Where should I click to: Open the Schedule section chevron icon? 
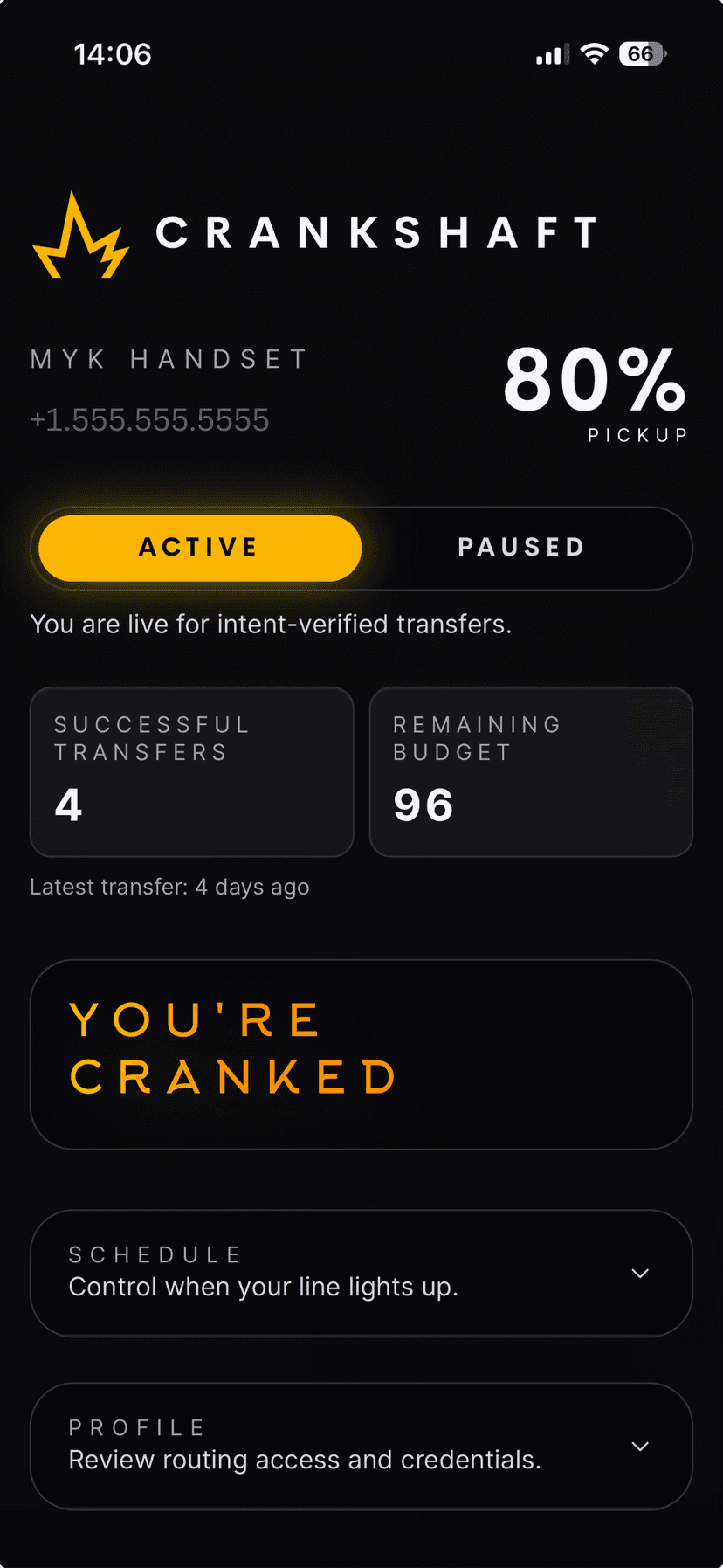click(x=640, y=1274)
